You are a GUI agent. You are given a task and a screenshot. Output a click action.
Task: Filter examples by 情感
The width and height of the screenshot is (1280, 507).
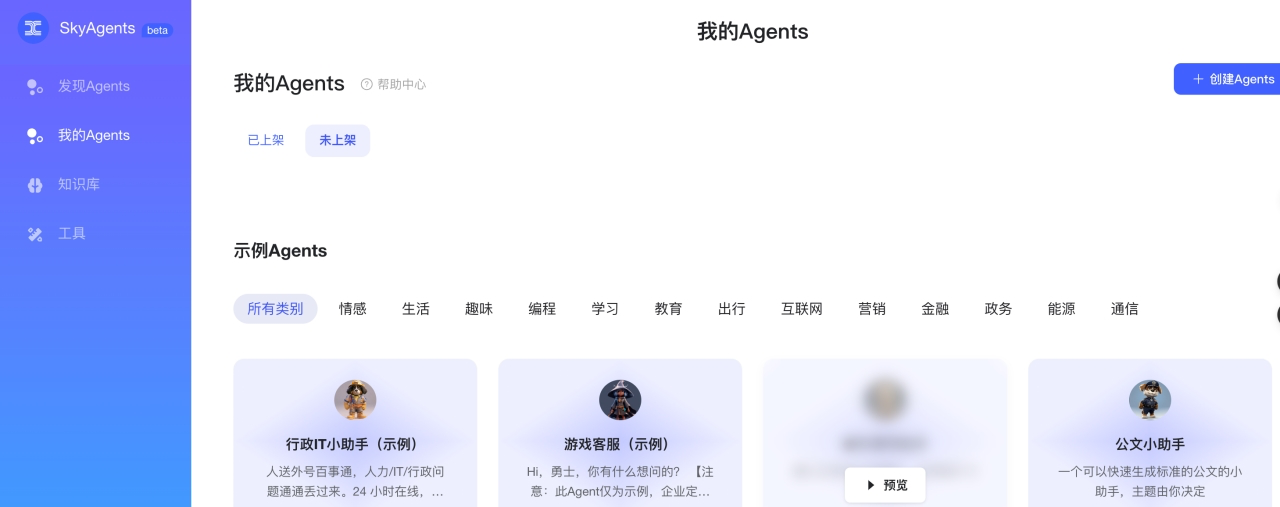click(352, 309)
